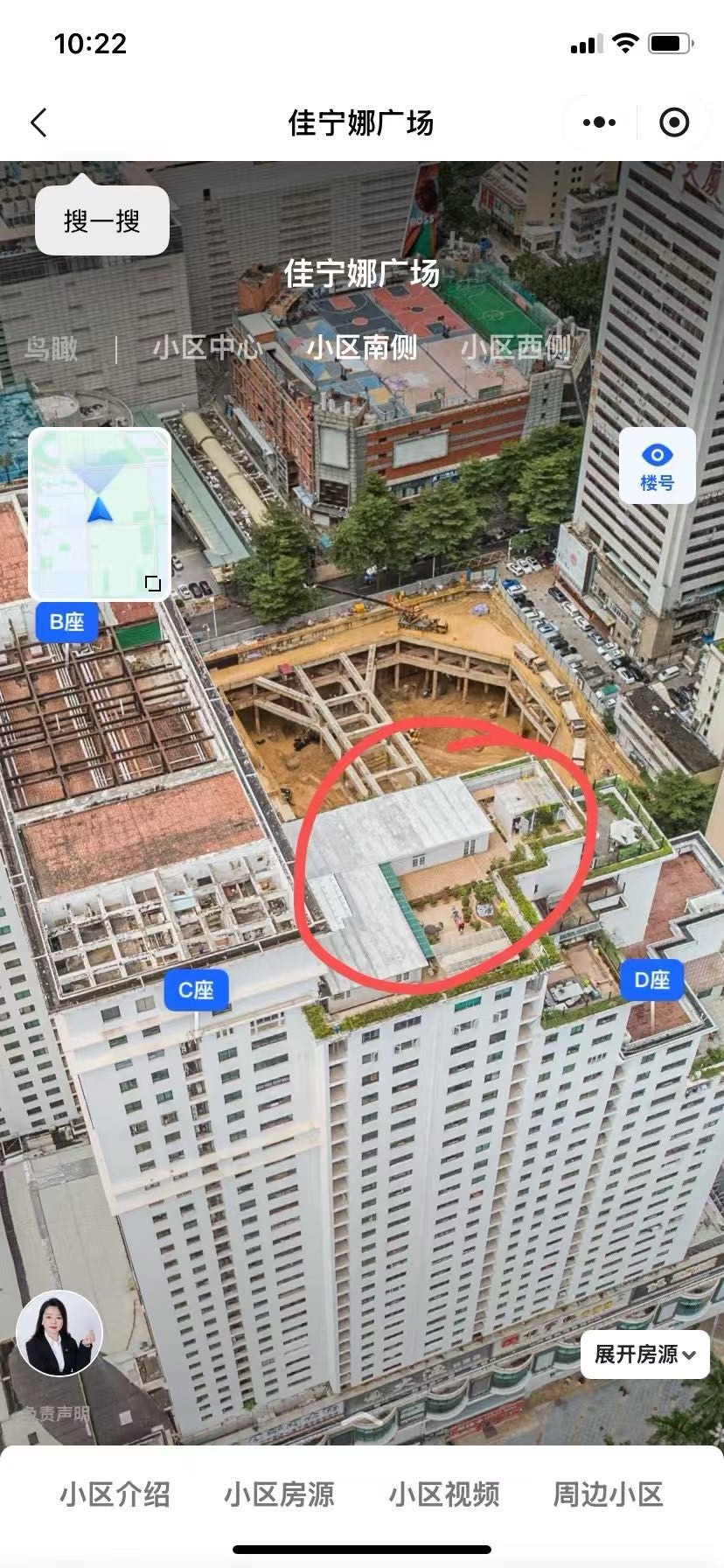Select the B座 building marker

click(x=66, y=622)
